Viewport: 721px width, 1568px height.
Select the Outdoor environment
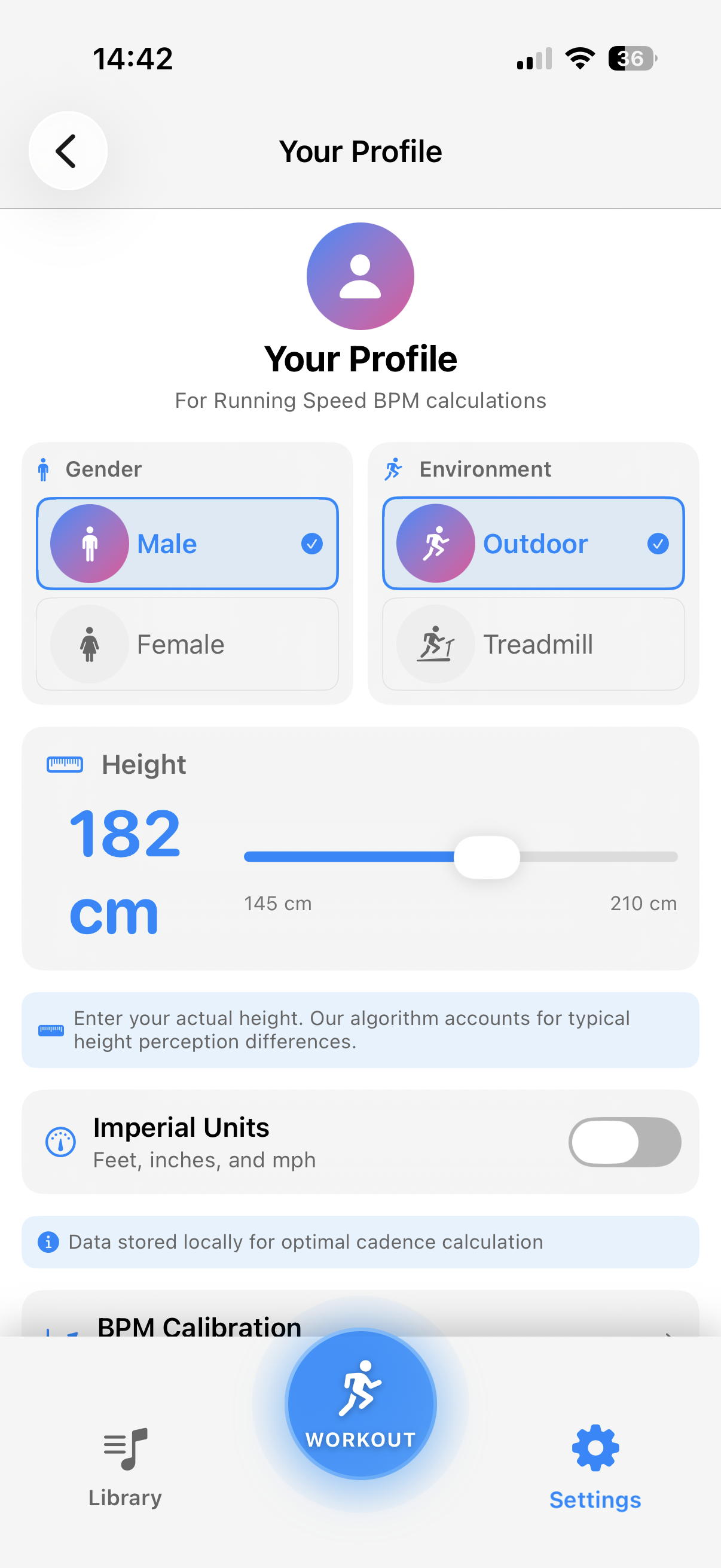(533, 544)
